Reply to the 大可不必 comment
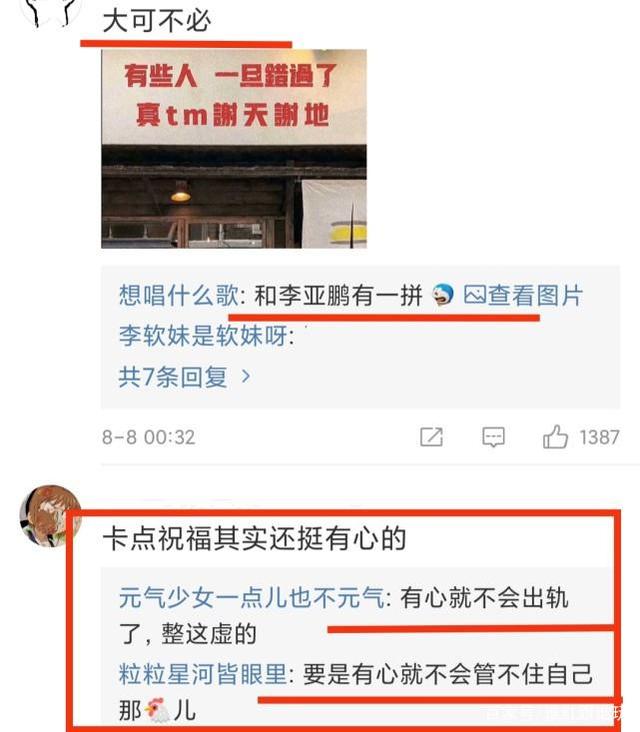Screen dimensions: 640x732 pyautogui.click(x=493, y=437)
